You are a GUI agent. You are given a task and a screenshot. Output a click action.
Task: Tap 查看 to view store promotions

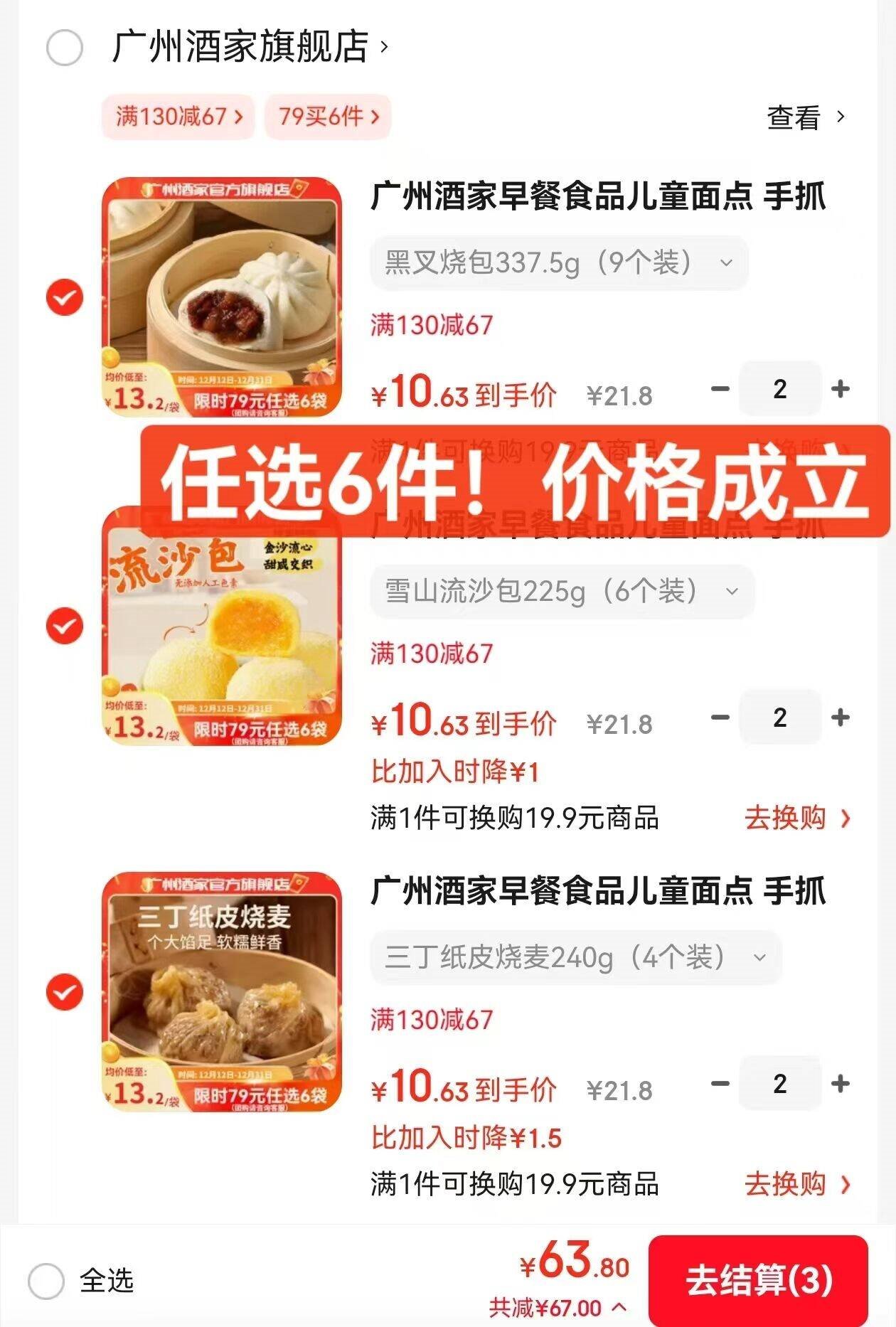pos(806,117)
